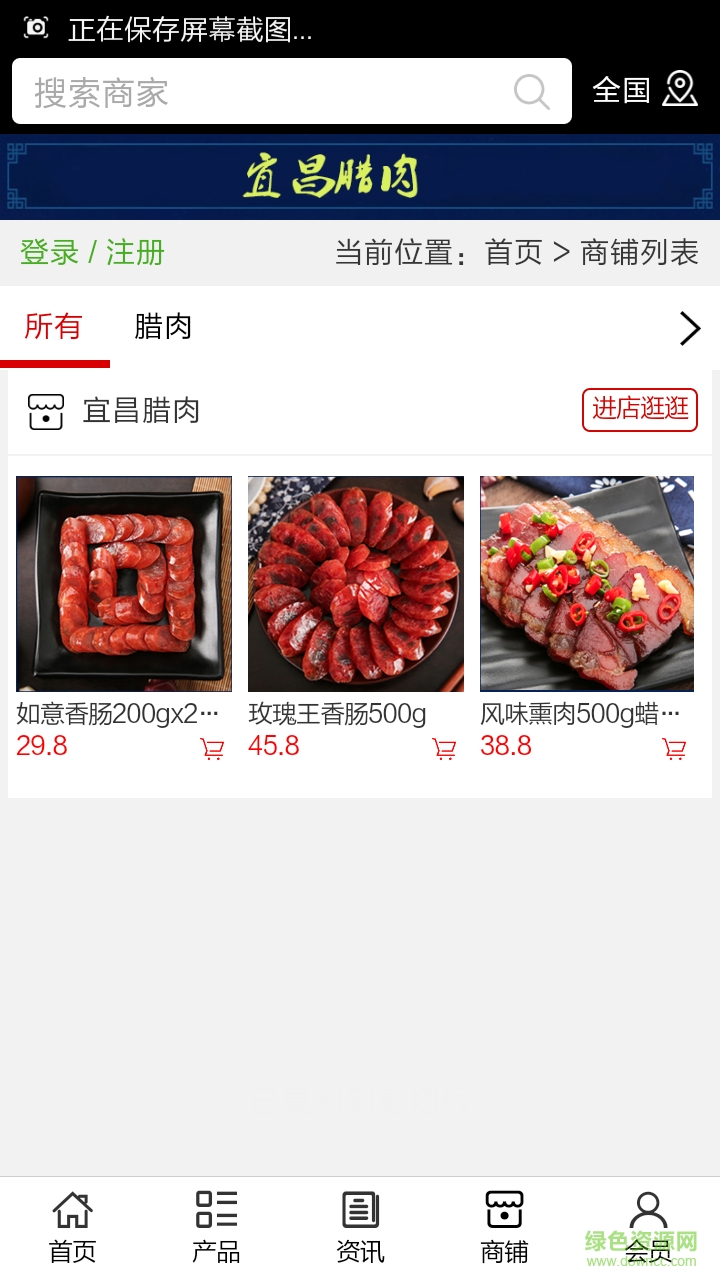This screenshot has width=720, height=1280.
Task: Expand more categories with the right arrow chevron
Action: click(688, 328)
